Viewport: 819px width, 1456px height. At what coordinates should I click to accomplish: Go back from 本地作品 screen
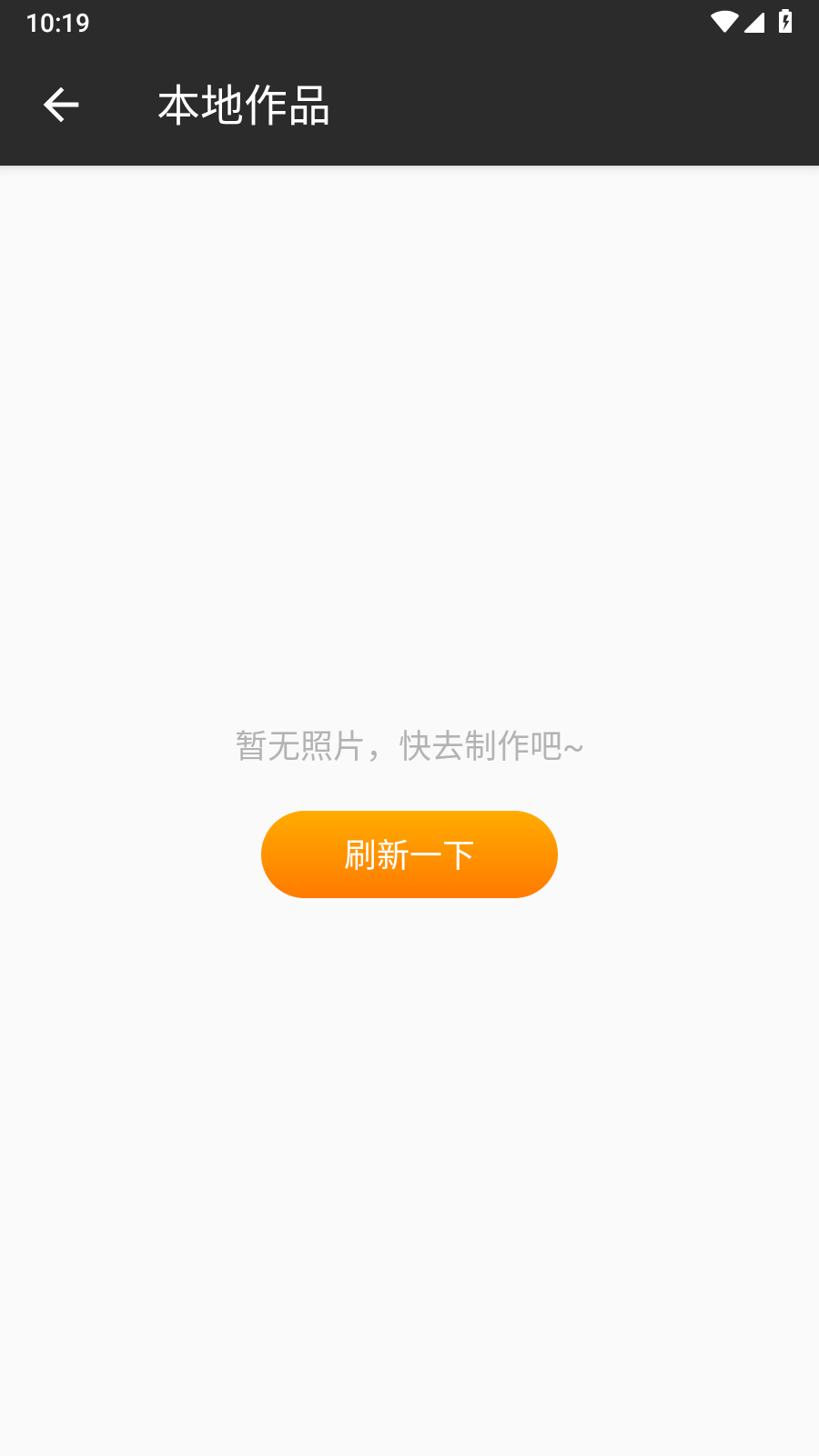click(x=61, y=106)
